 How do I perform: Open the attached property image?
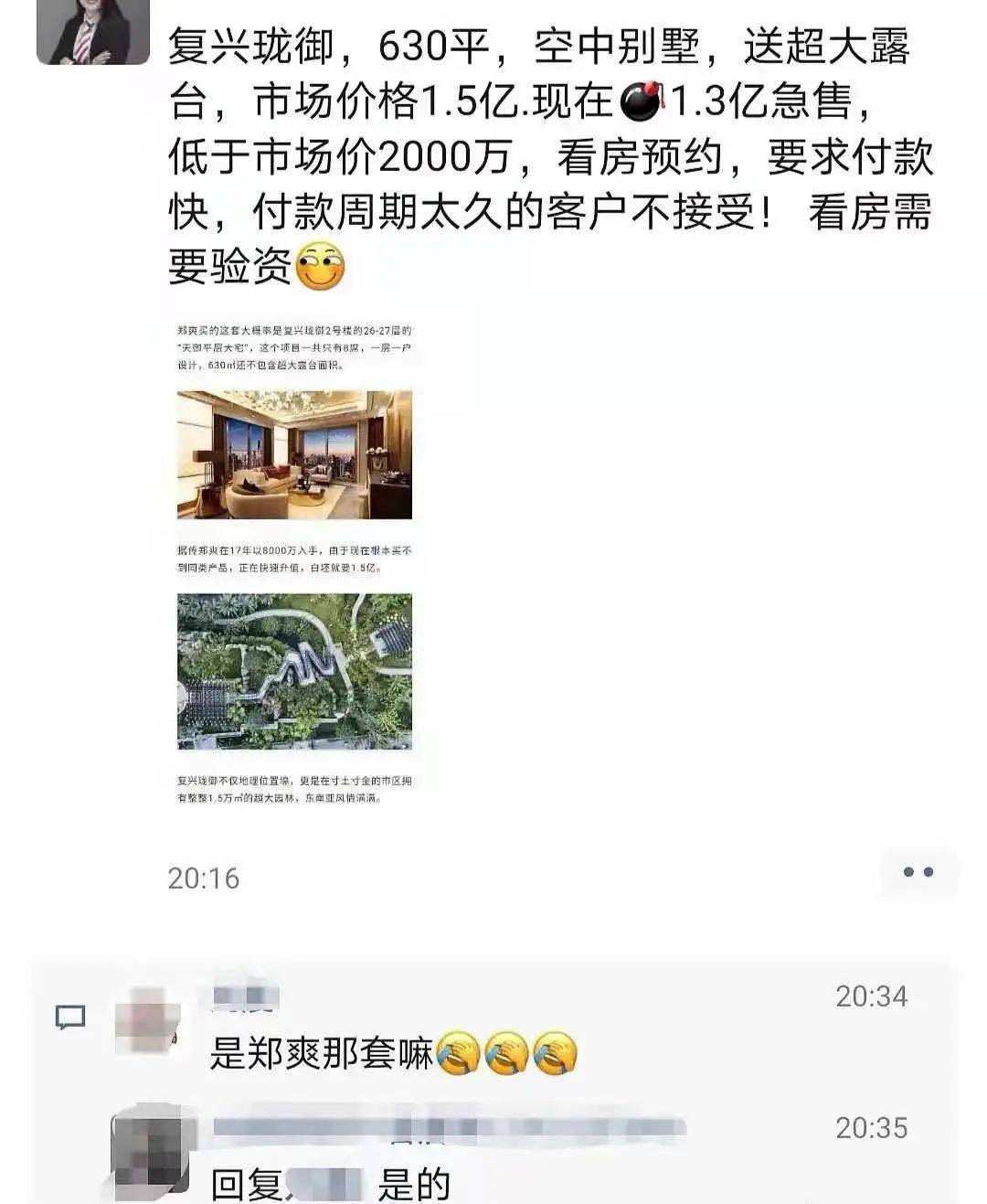tap(294, 562)
